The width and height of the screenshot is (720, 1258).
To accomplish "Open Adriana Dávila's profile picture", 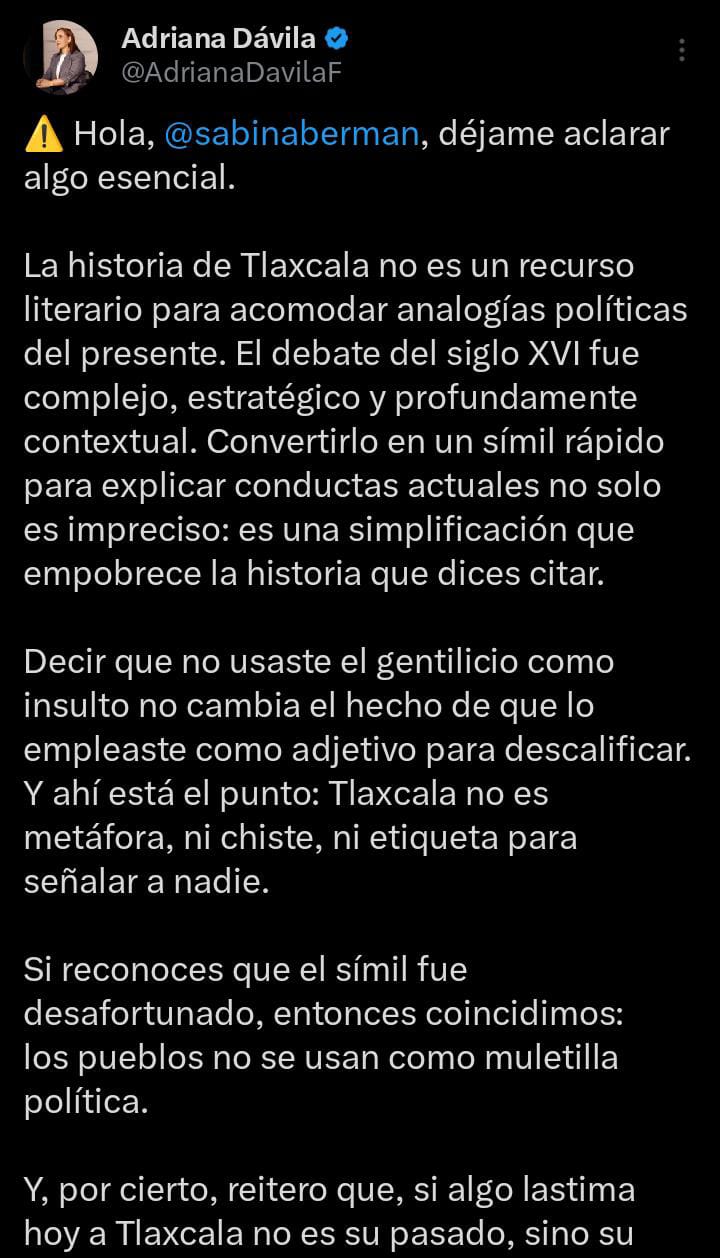I will pyautogui.click(x=60, y=57).
